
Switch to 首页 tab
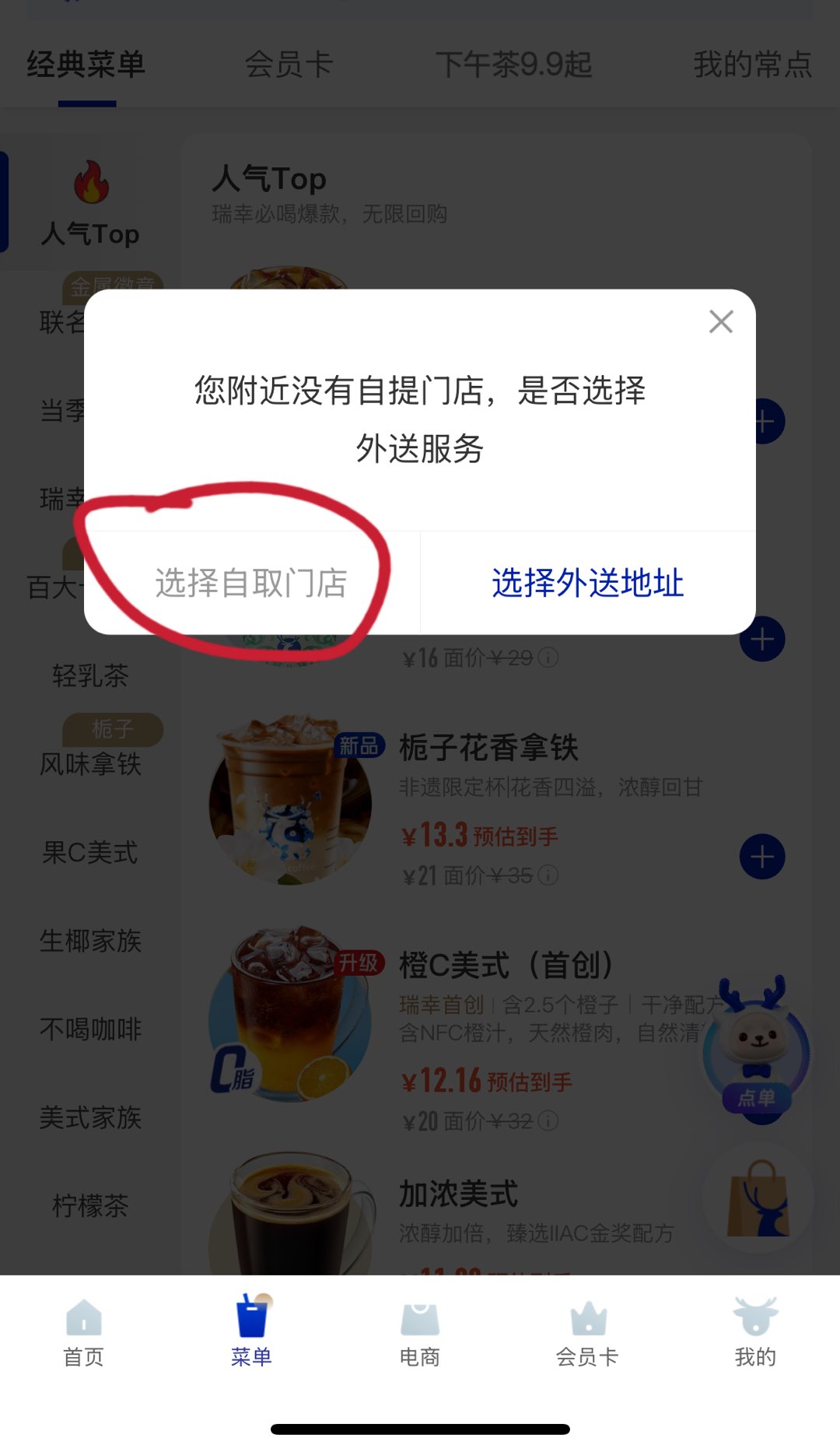[x=83, y=1333]
